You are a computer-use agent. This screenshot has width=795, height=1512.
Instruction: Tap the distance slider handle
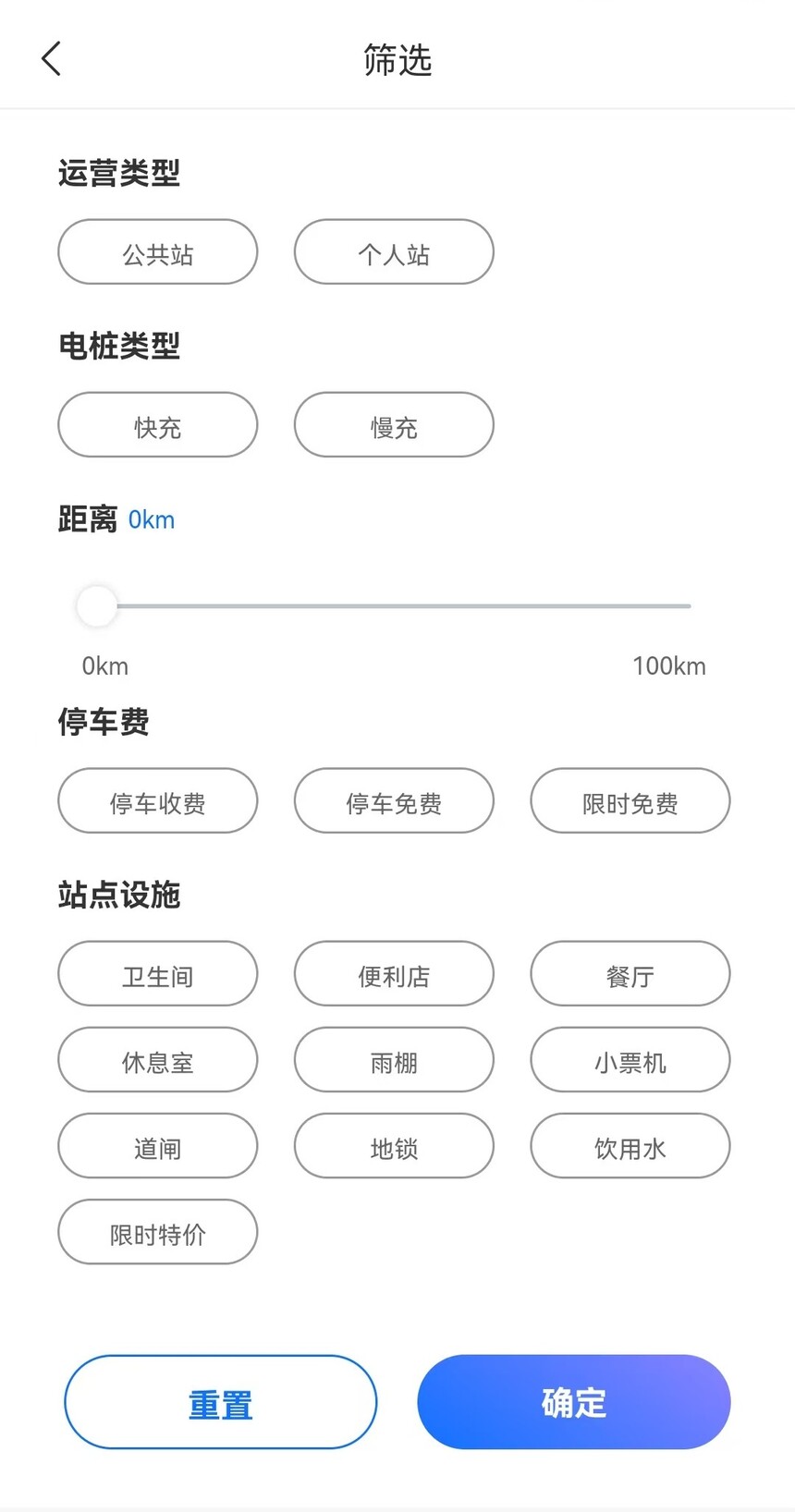coord(97,606)
